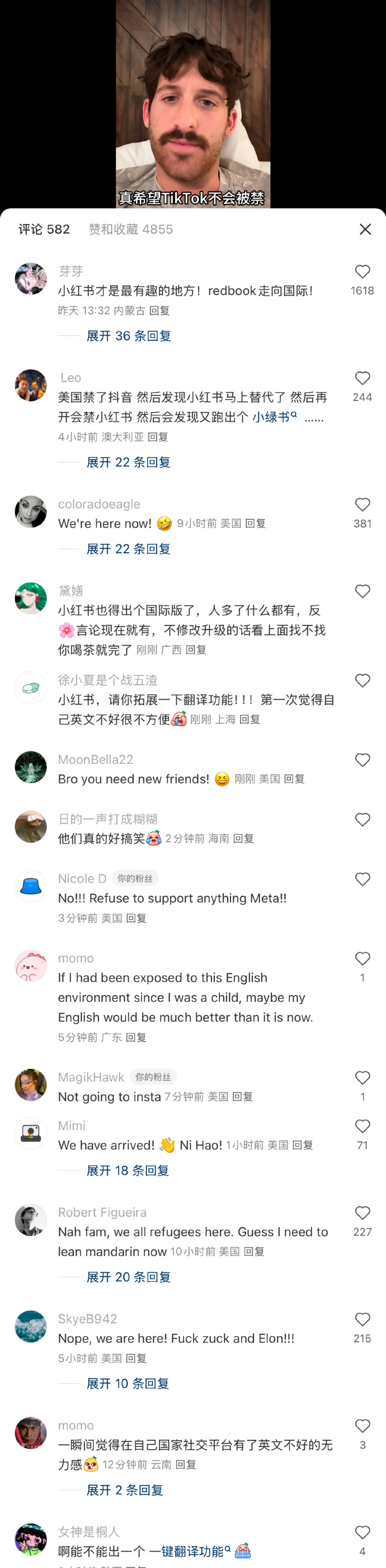
Task: Open the 小绿书 search link
Action: (274, 417)
